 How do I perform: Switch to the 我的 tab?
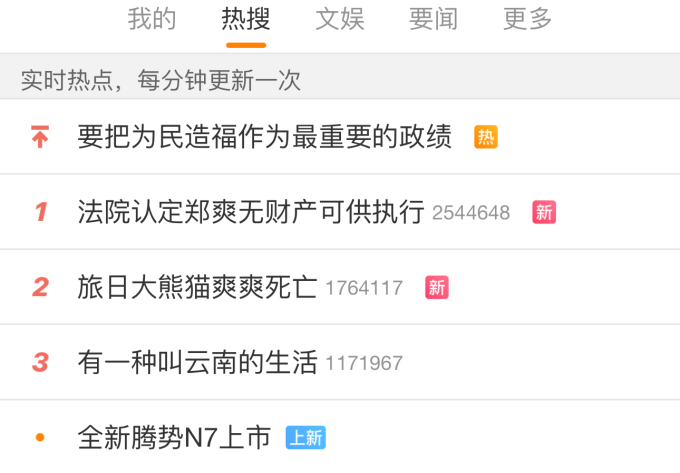(152, 19)
